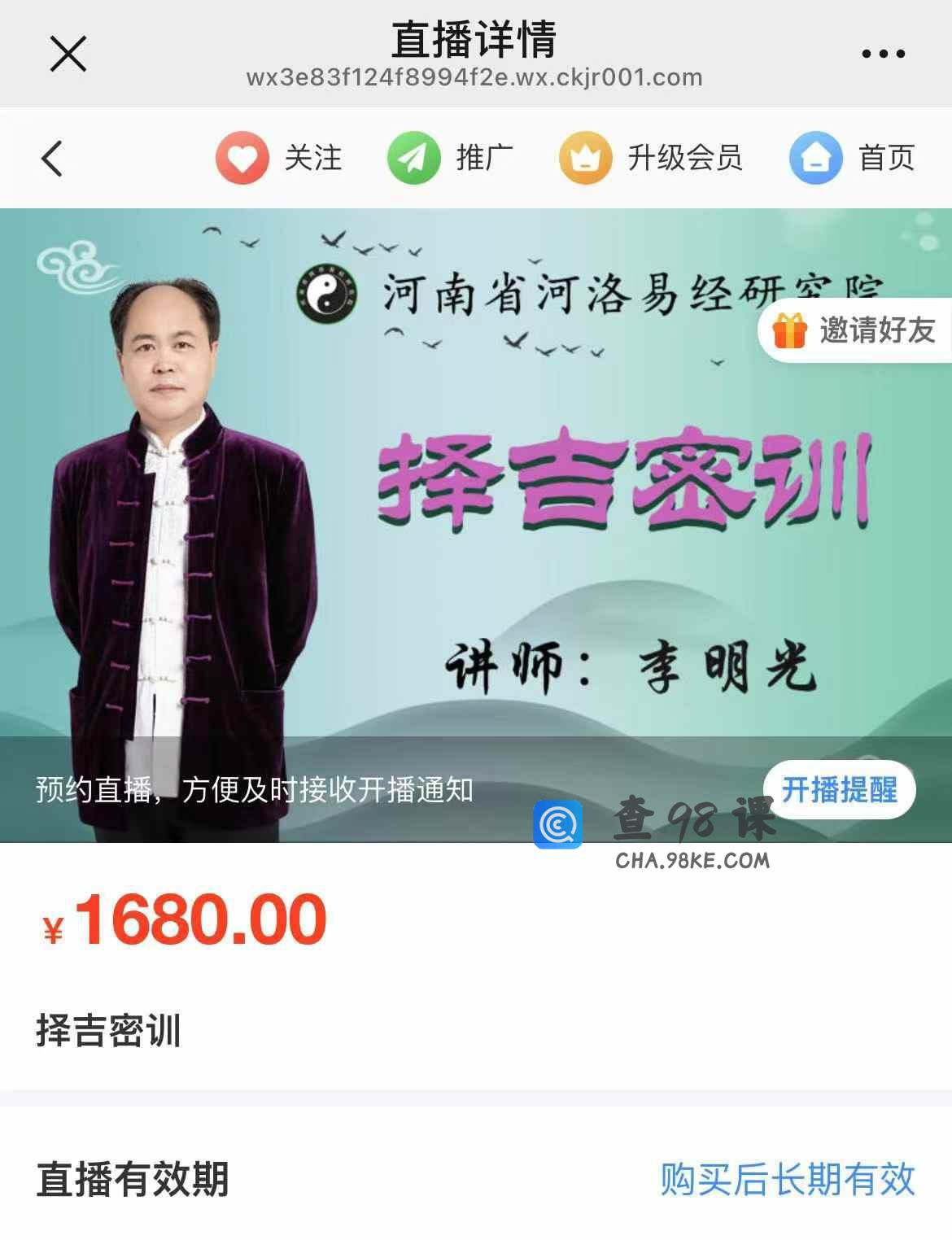Open 升级会员 membership upgrade

coord(651,158)
